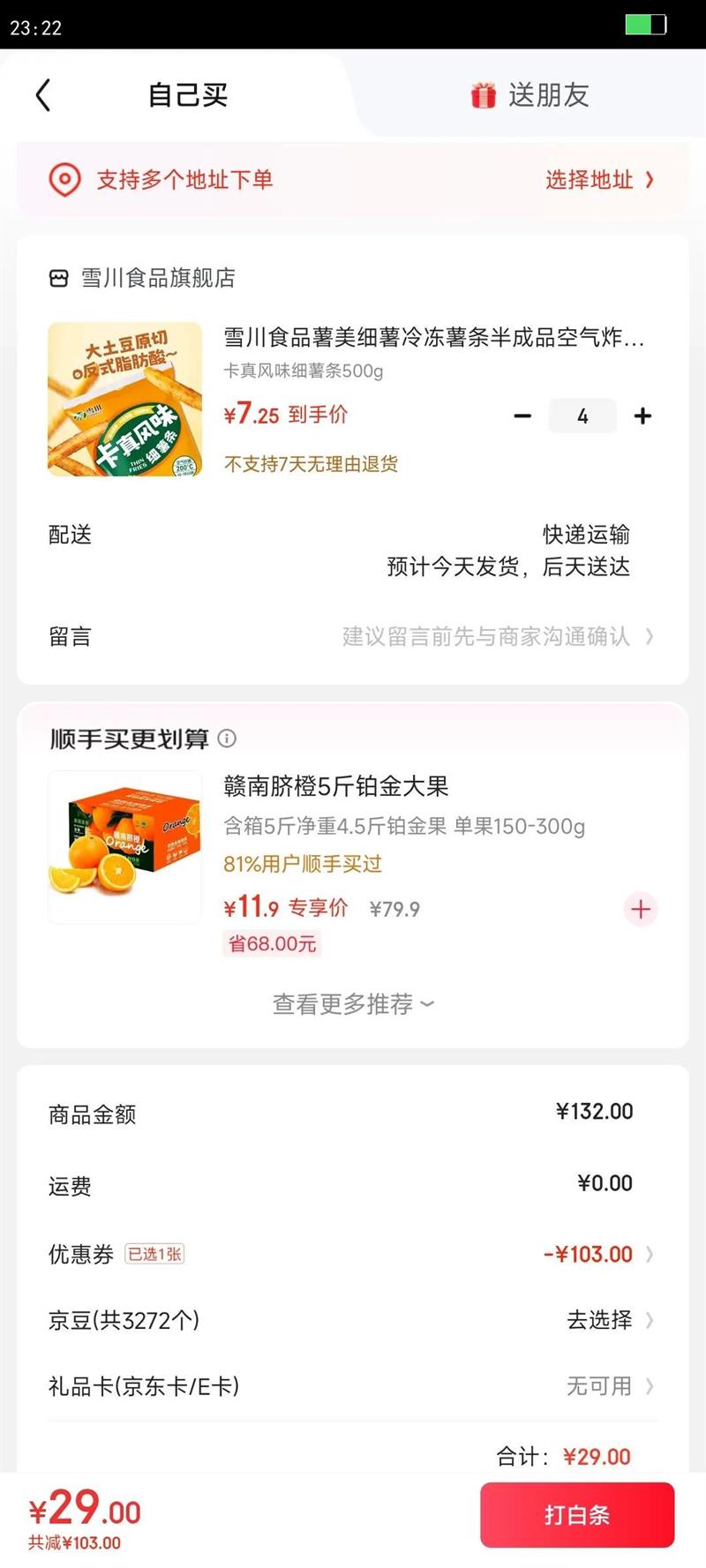Click the quantity field showing 4
The height and width of the screenshot is (1568, 706).
click(x=582, y=415)
